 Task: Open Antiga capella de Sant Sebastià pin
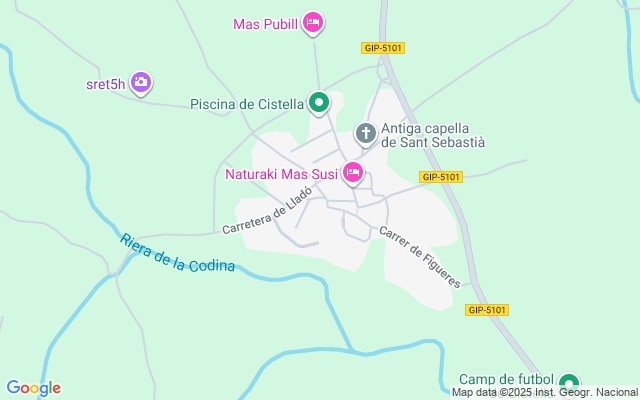[366, 132]
